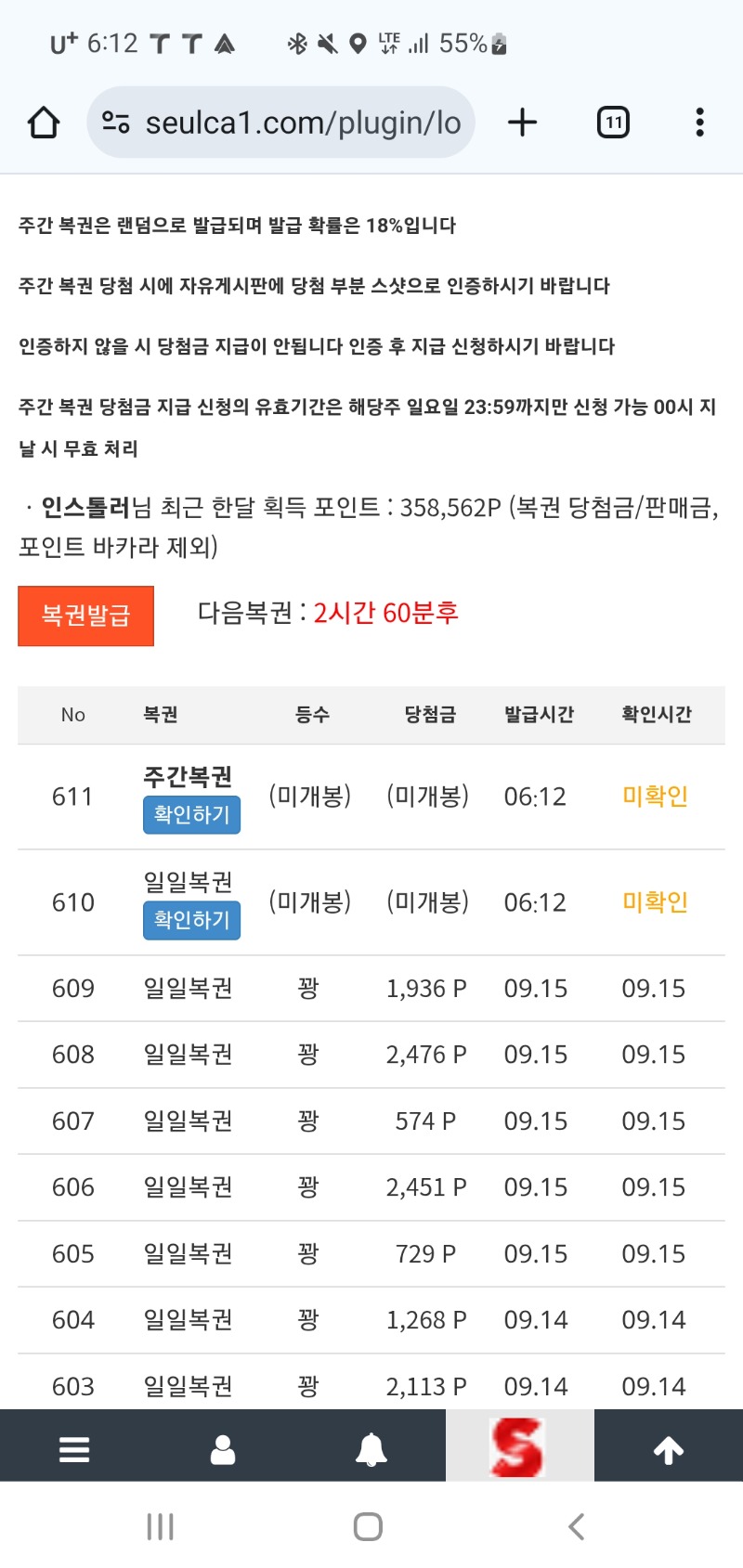Tap the browser home icon
The image size is (743, 1568).
44,123
